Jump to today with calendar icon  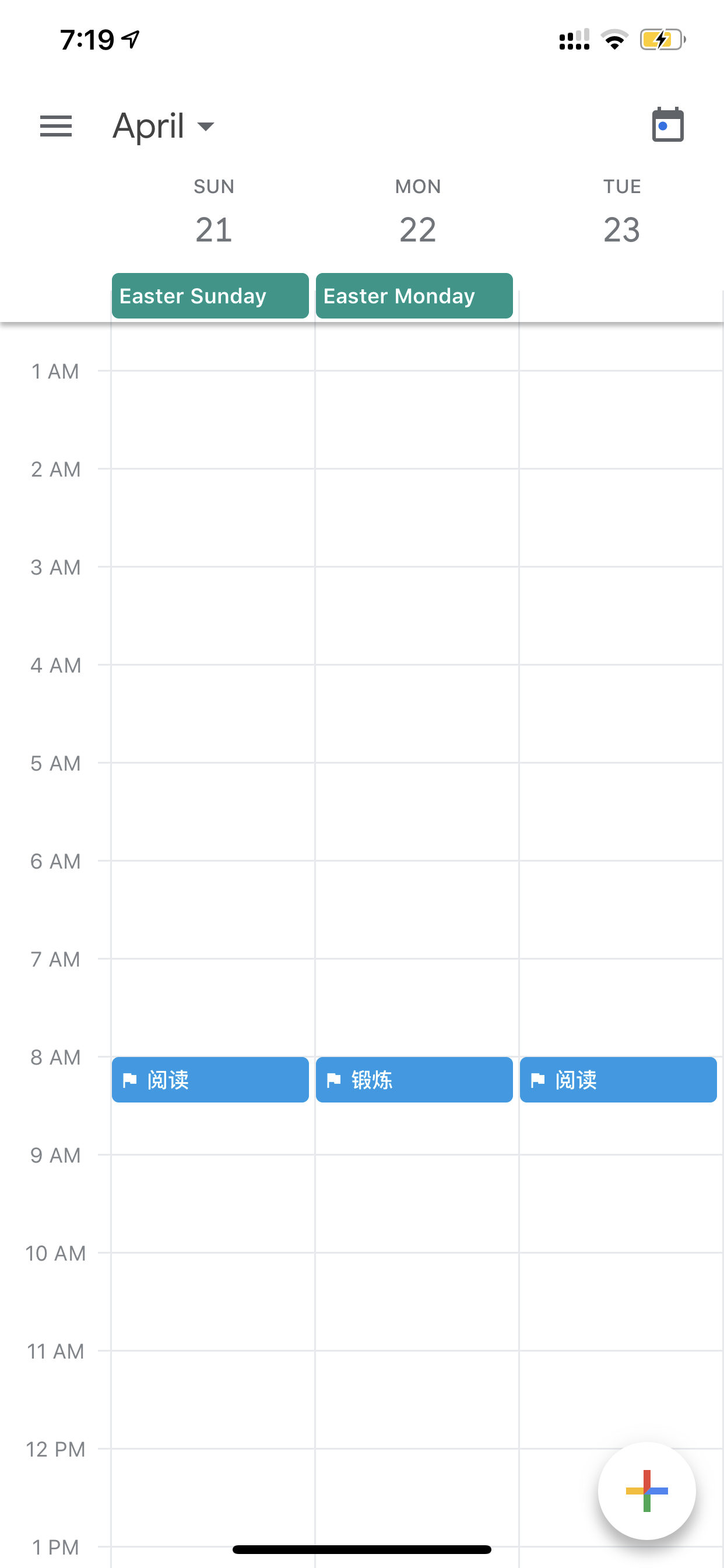(x=667, y=125)
